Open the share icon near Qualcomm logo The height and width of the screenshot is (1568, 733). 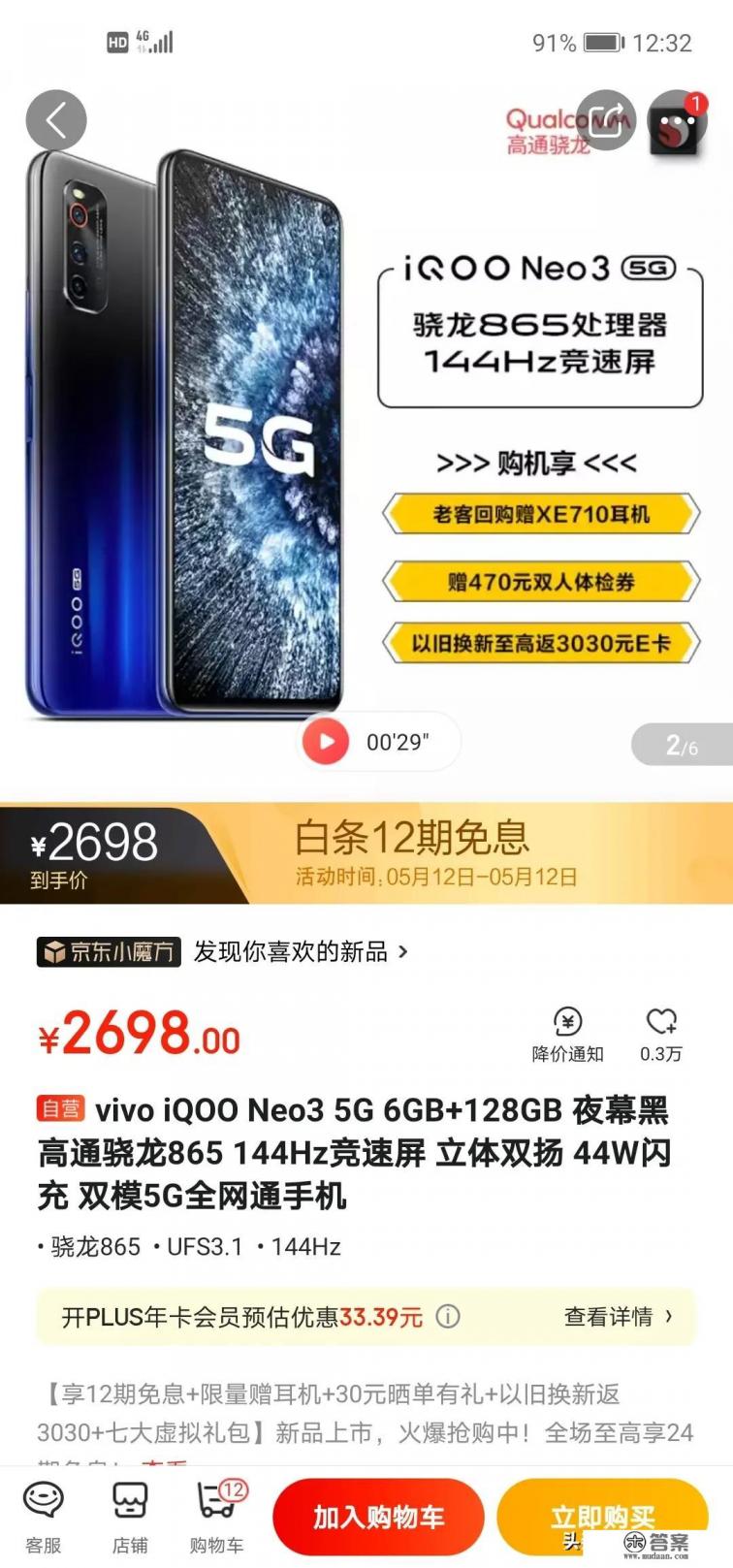605,118
